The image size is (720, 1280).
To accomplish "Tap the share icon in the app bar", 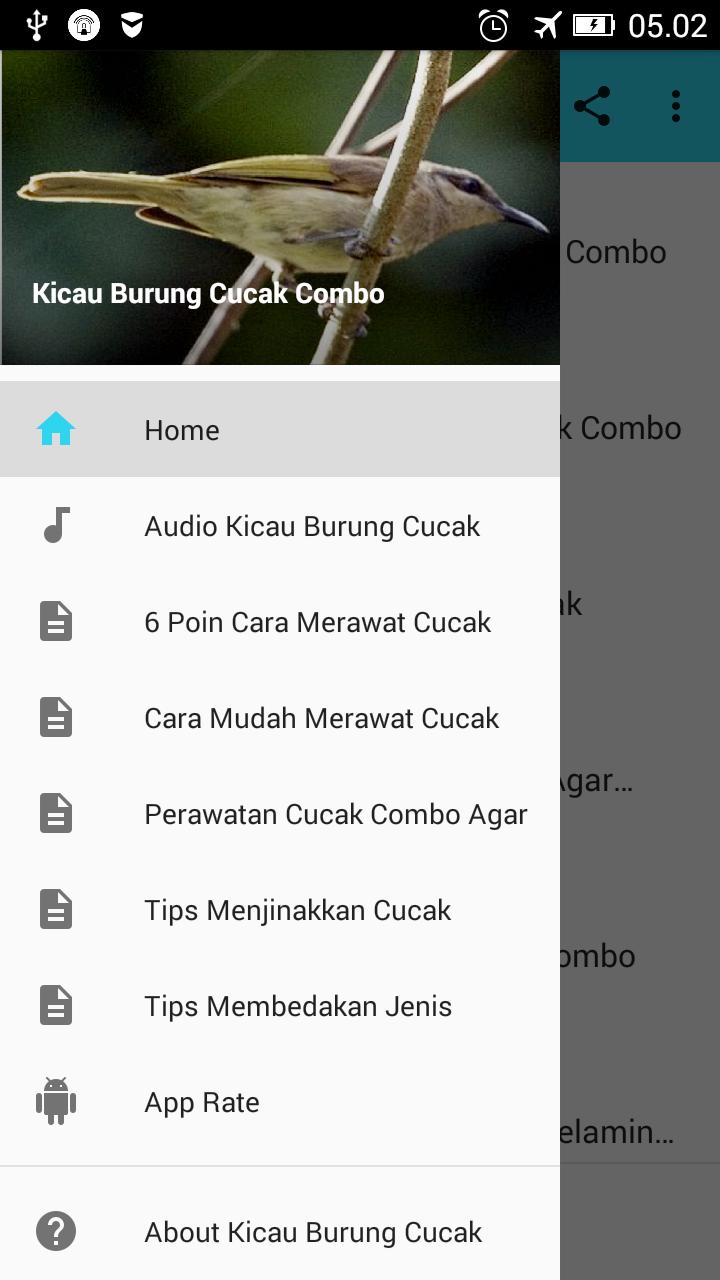I will click(592, 106).
